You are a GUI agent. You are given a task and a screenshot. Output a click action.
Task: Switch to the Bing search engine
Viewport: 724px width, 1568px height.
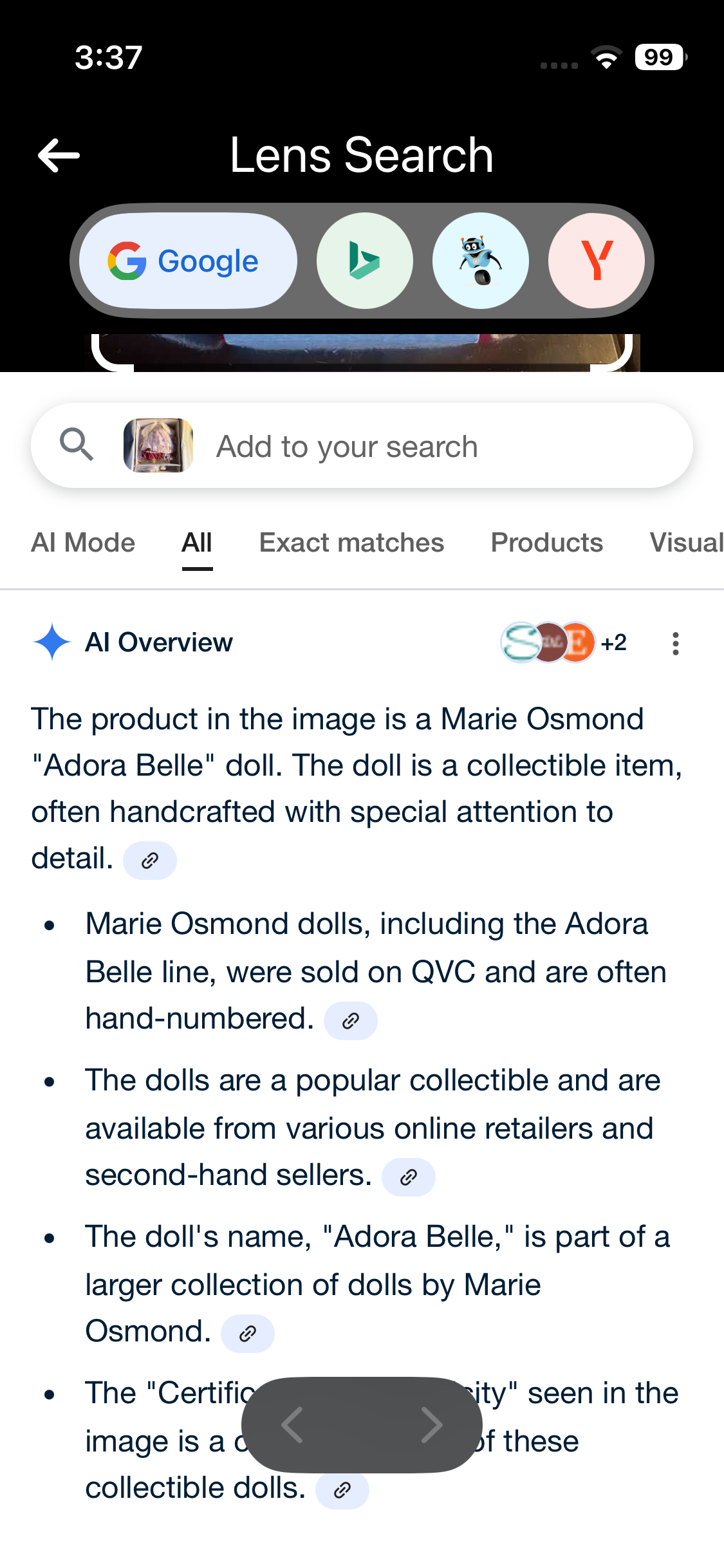[x=364, y=261]
